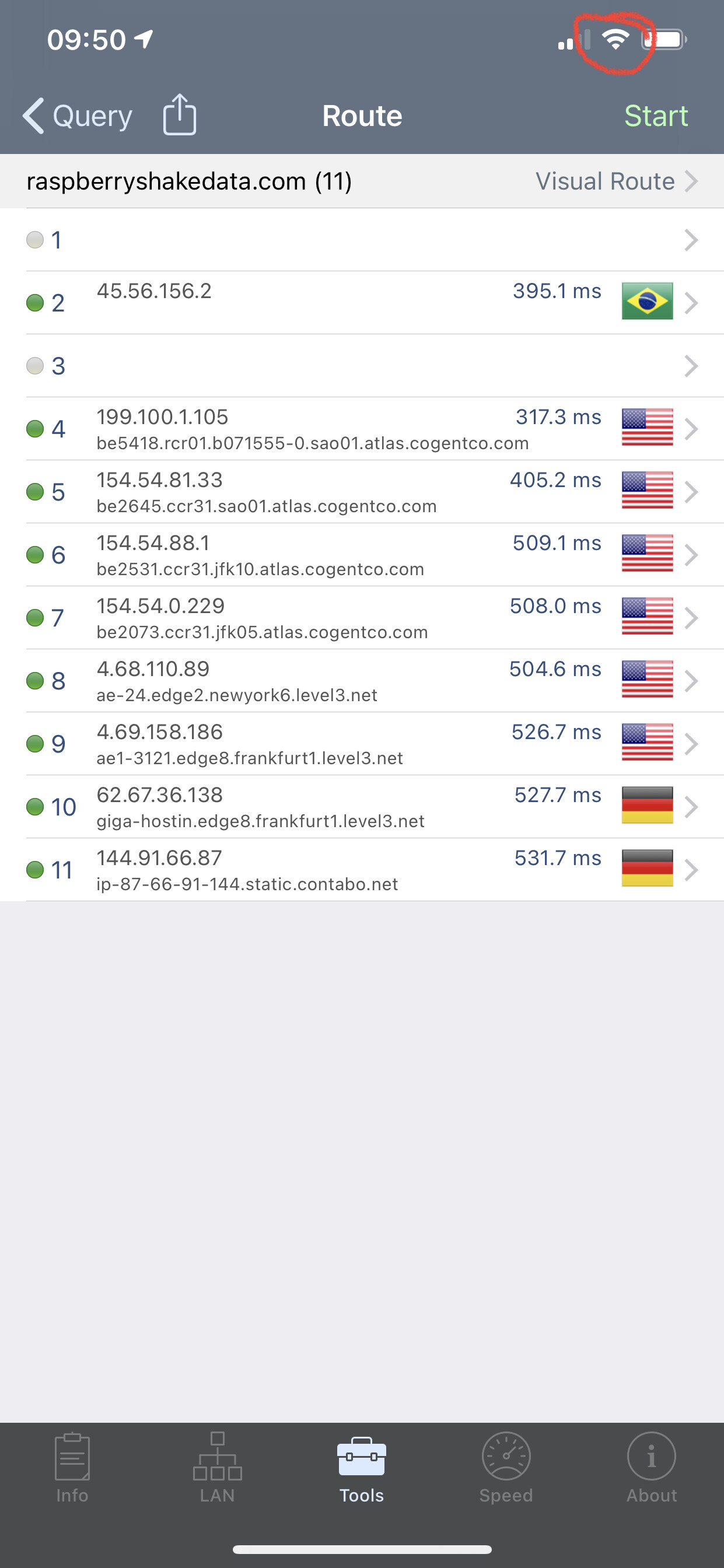The height and width of the screenshot is (1568, 724).
Task: Switch to the LAN tab
Action: pyautogui.click(x=218, y=1468)
